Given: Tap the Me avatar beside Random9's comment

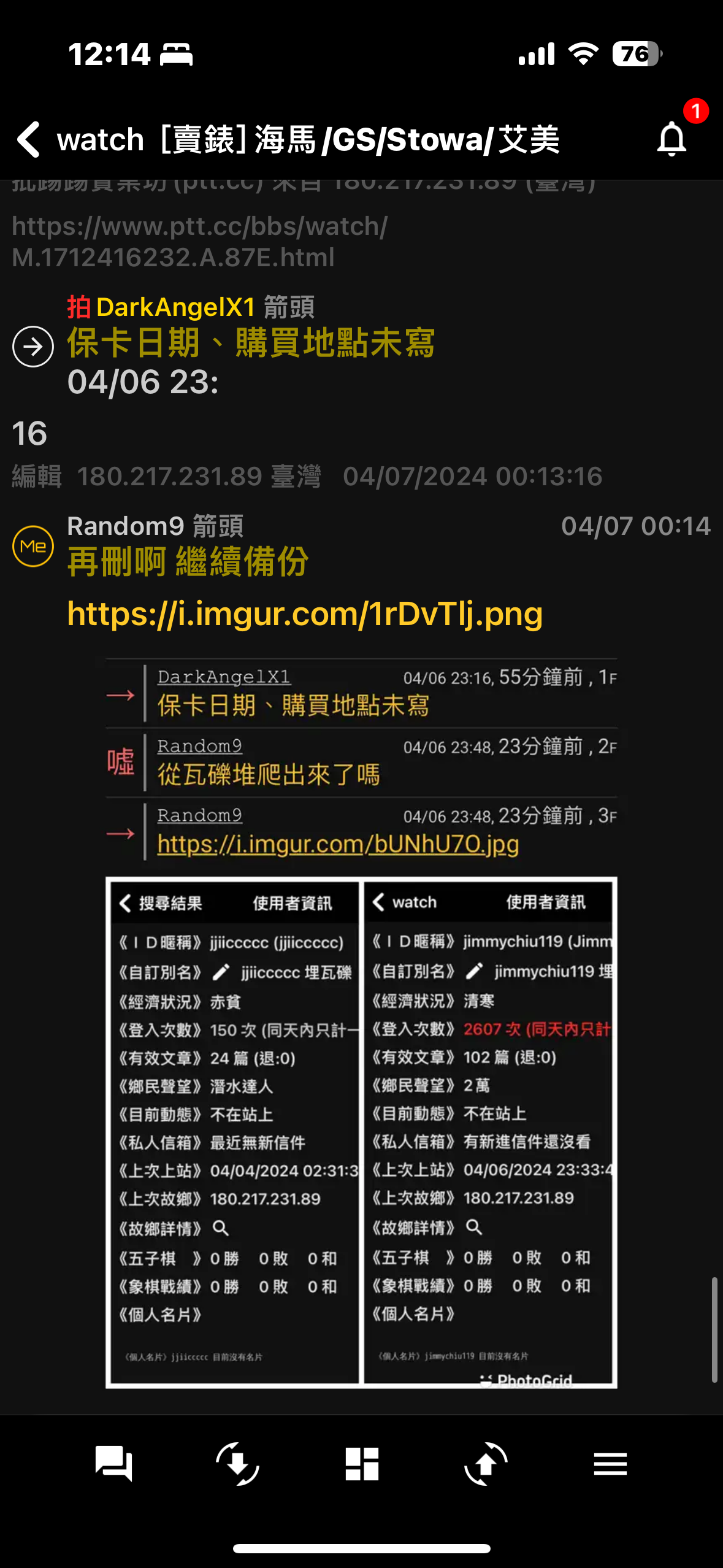Looking at the screenshot, I should tap(33, 546).
